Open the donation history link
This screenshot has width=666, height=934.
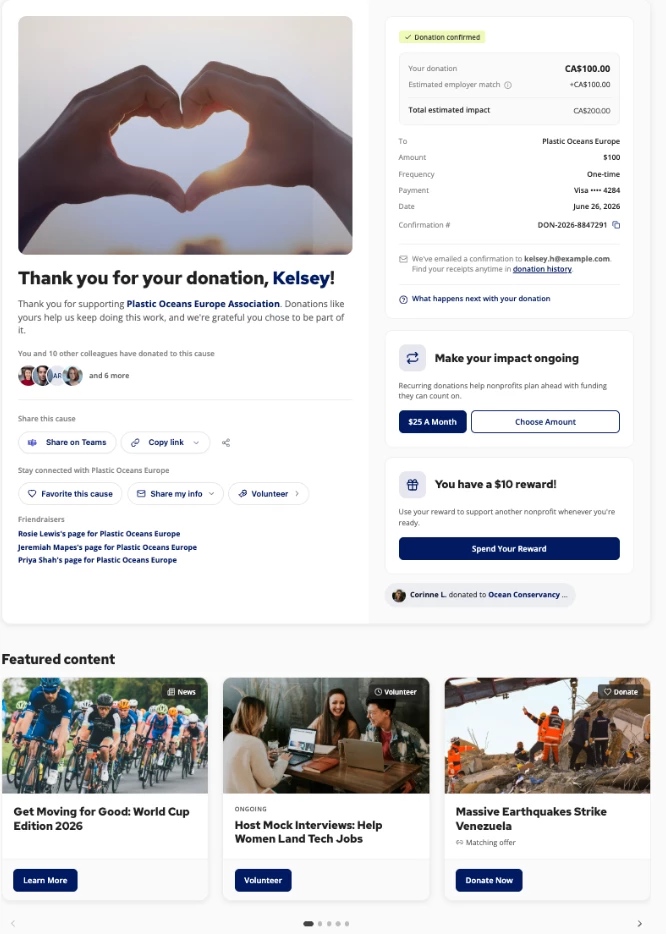(542, 269)
